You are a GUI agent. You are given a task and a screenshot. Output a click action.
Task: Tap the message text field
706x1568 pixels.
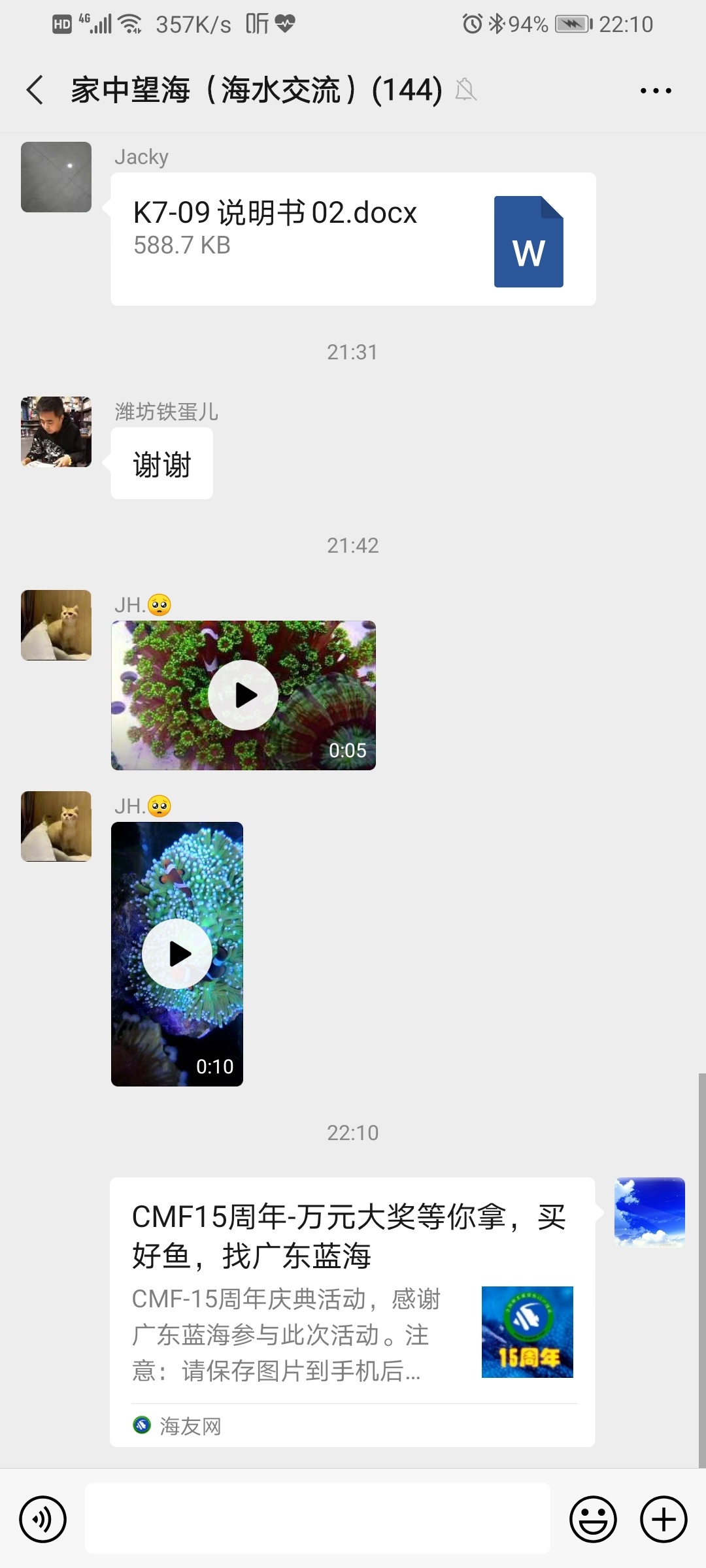(317, 1519)
